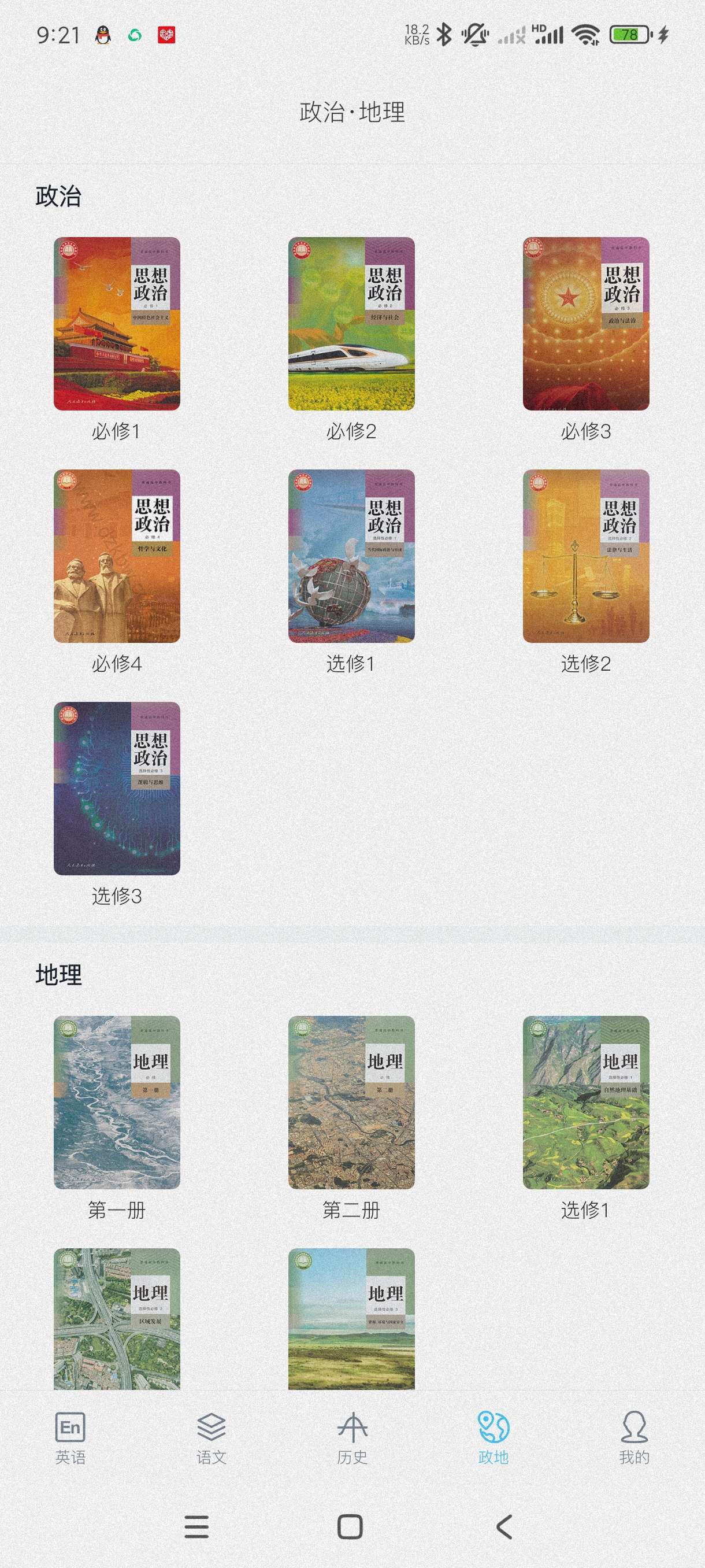The image size is (705, 1568).
Task: Open geography book with grassland cover
Action: pos(351,1318)
